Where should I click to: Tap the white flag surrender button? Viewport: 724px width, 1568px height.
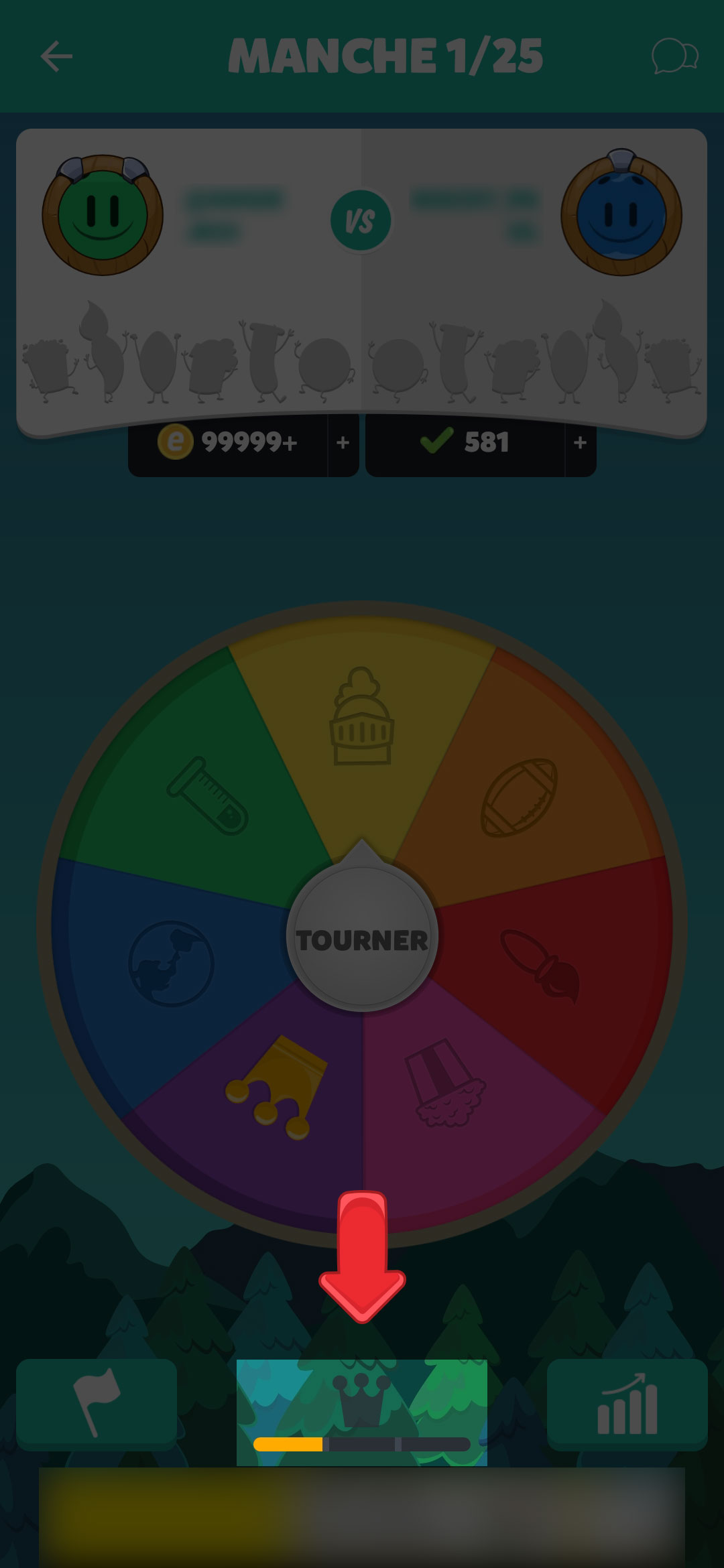pos(97,1404)
